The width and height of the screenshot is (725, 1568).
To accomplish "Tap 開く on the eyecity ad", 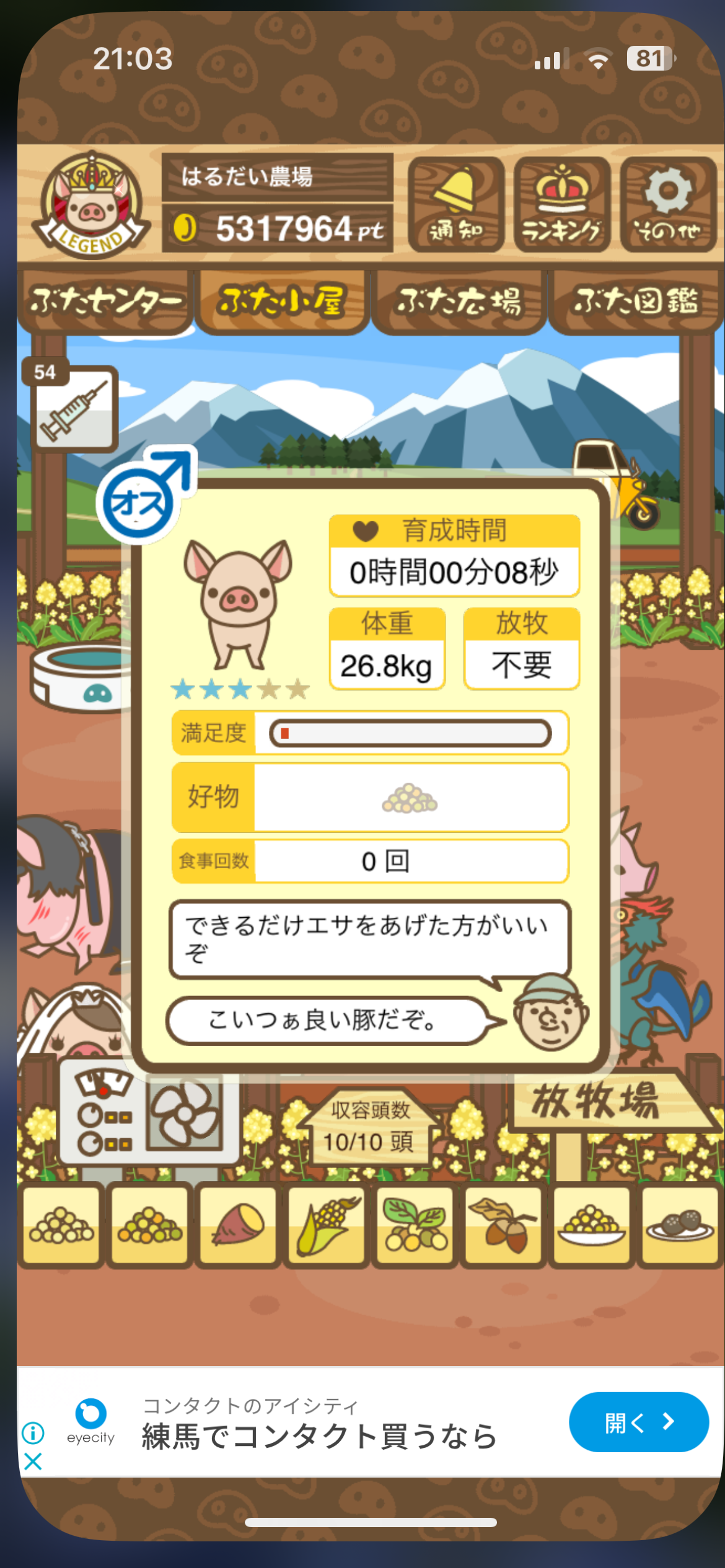I will [x=638, y=1422].
